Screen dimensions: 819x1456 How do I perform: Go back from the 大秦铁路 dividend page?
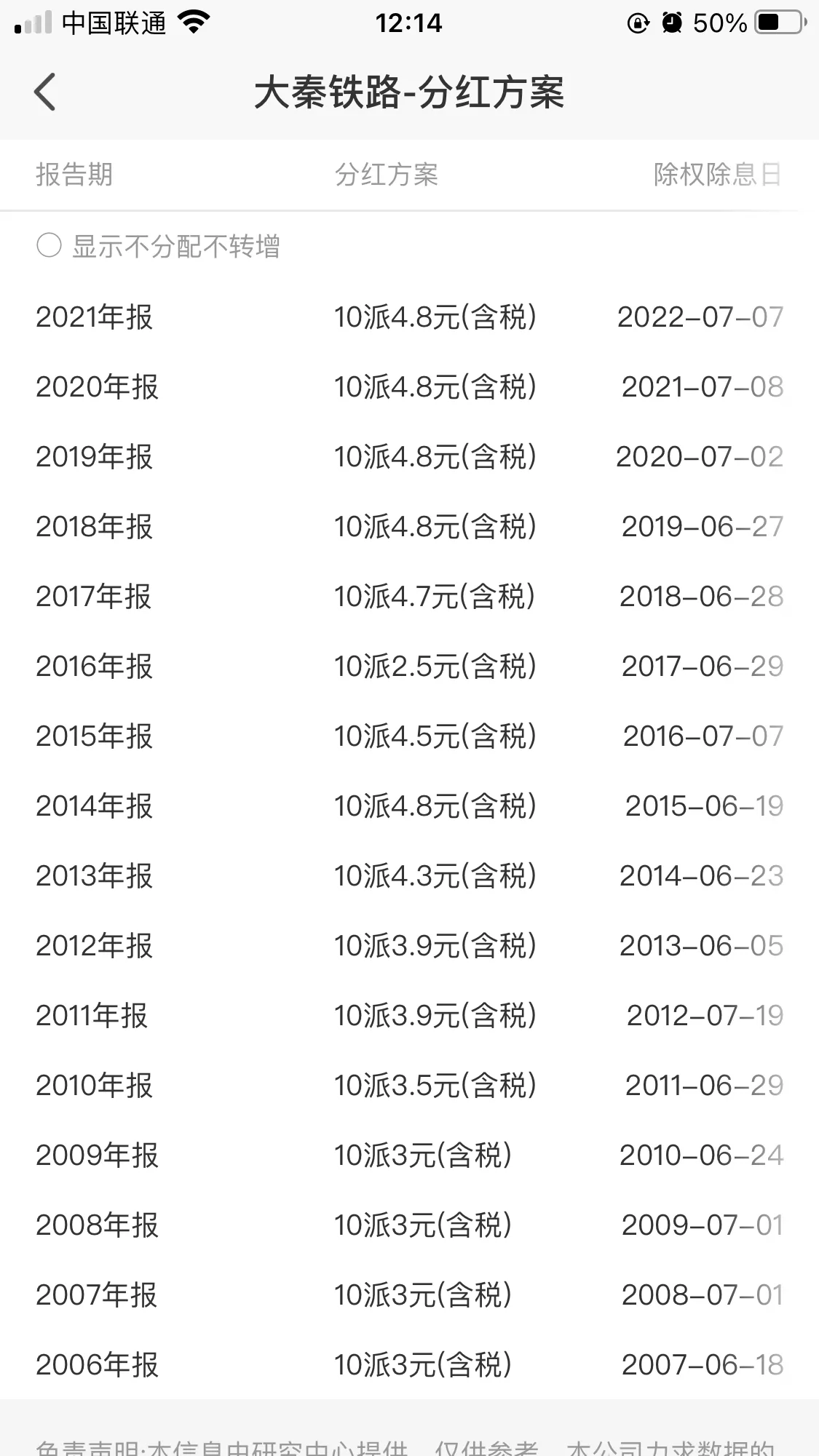(45, 92)
